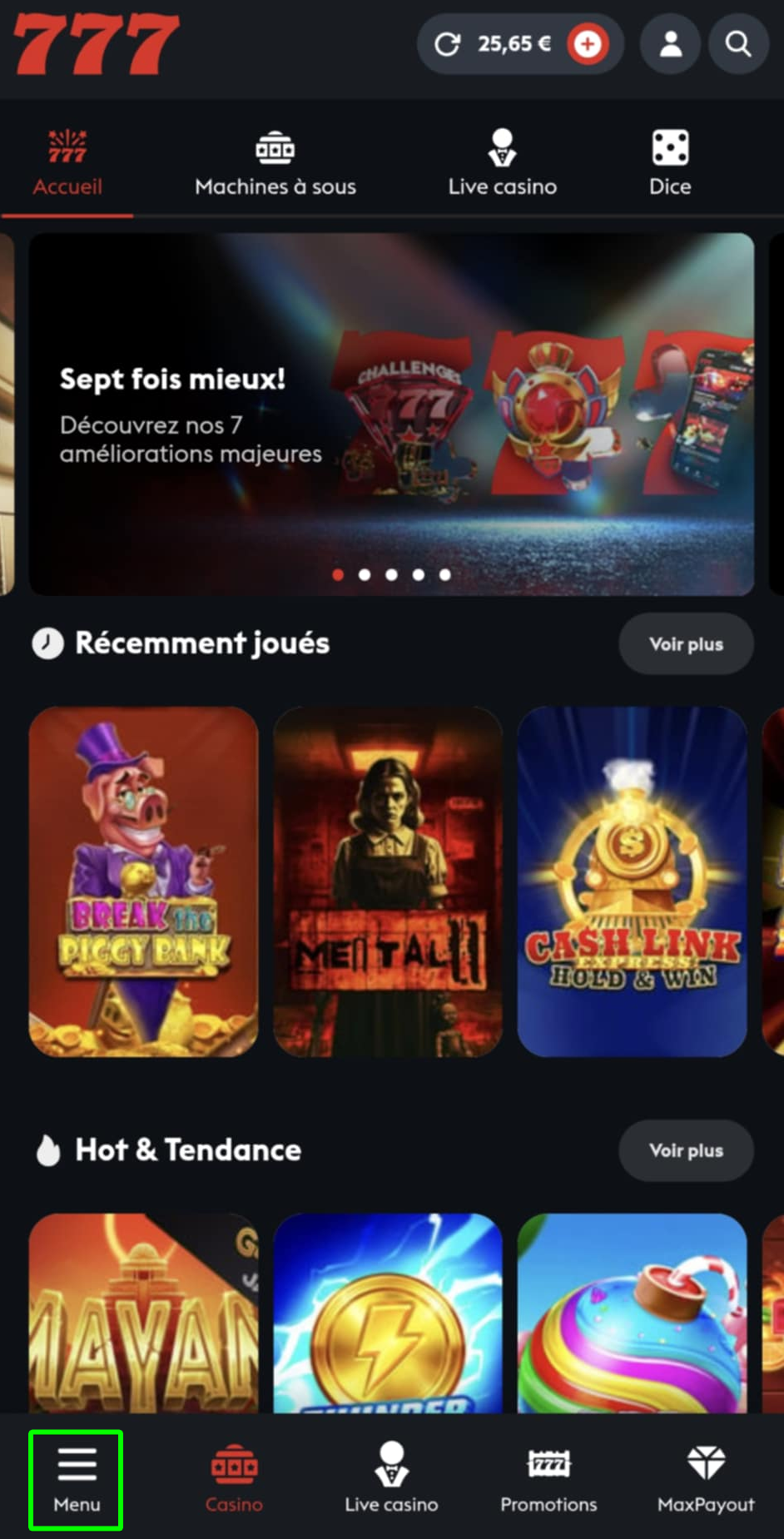Open the MaxPayout section
The width and height of the screenshot is (784, 1539).
coord(706,1479)
